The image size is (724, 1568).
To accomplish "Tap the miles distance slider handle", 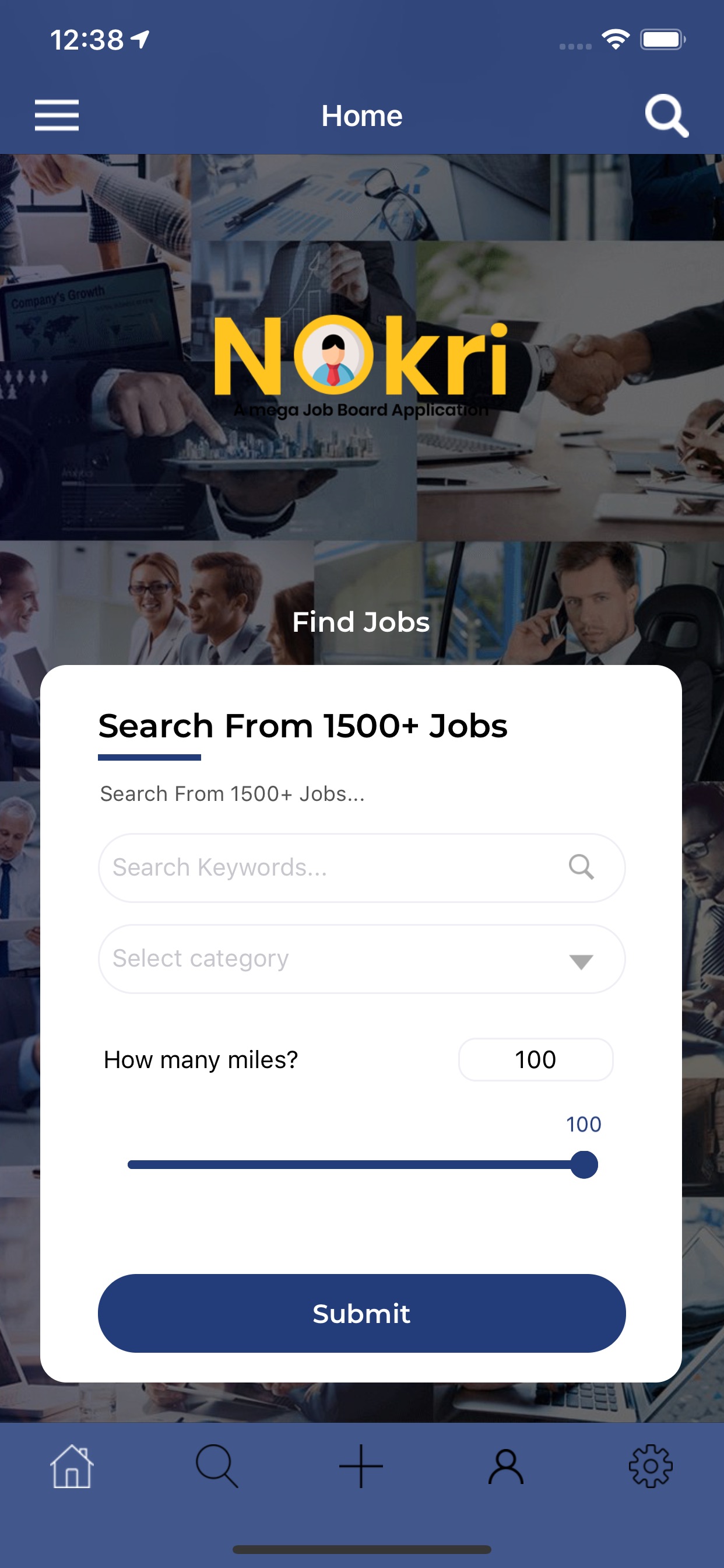I will click(584, 1164).
